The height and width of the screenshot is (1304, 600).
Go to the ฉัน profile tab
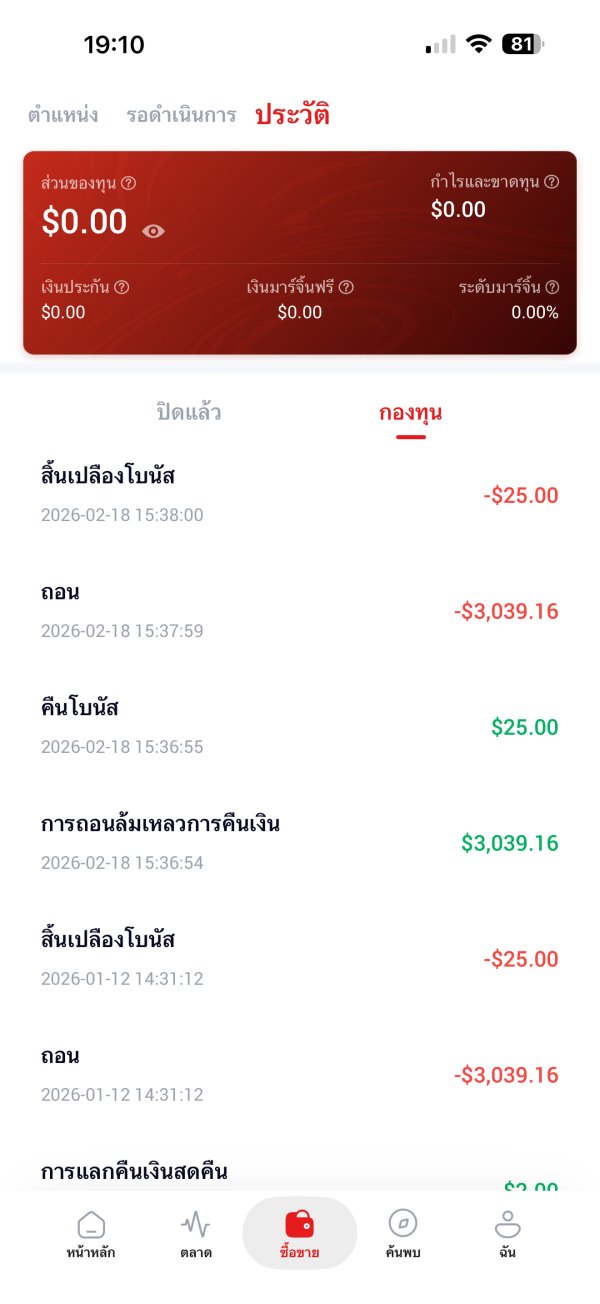507,1233
